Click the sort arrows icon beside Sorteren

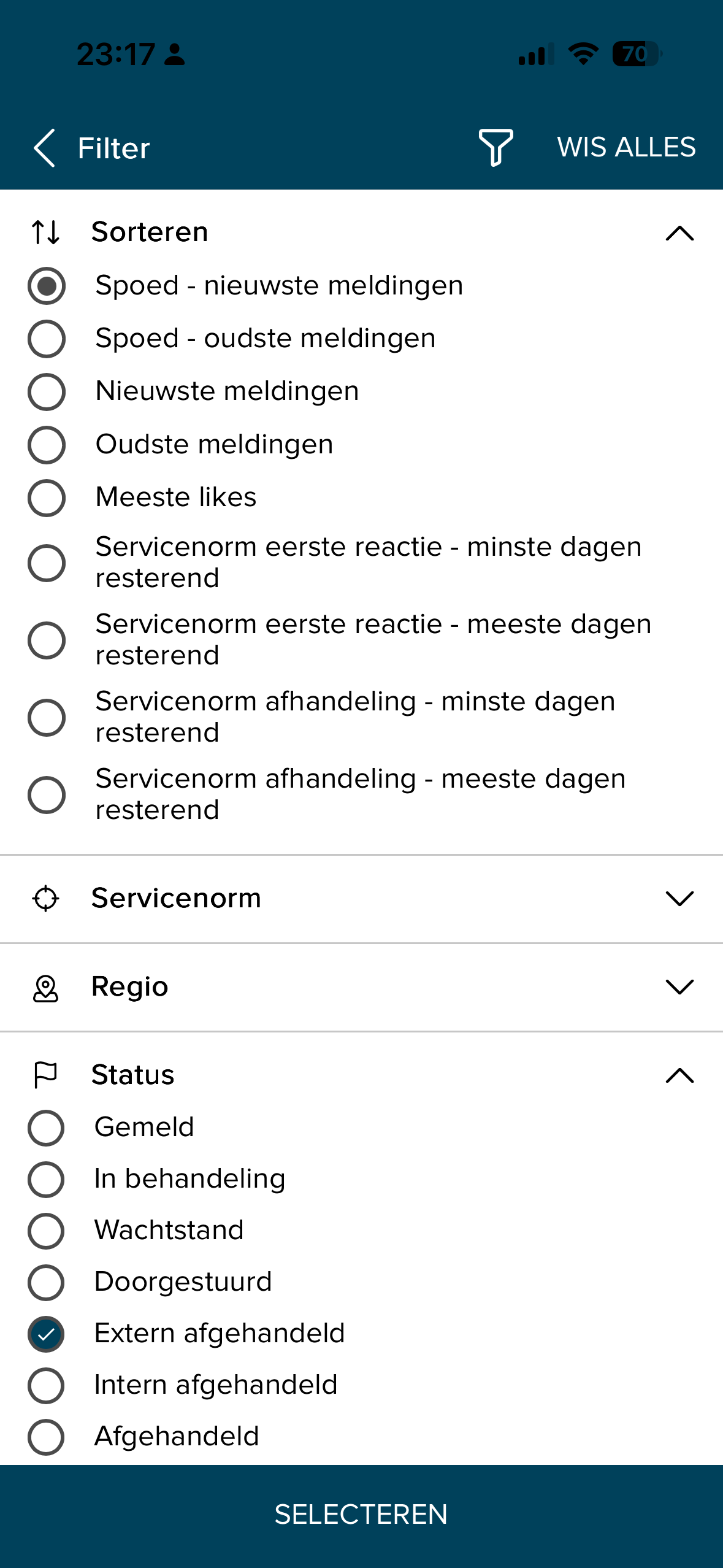click(x=46, y=232)
